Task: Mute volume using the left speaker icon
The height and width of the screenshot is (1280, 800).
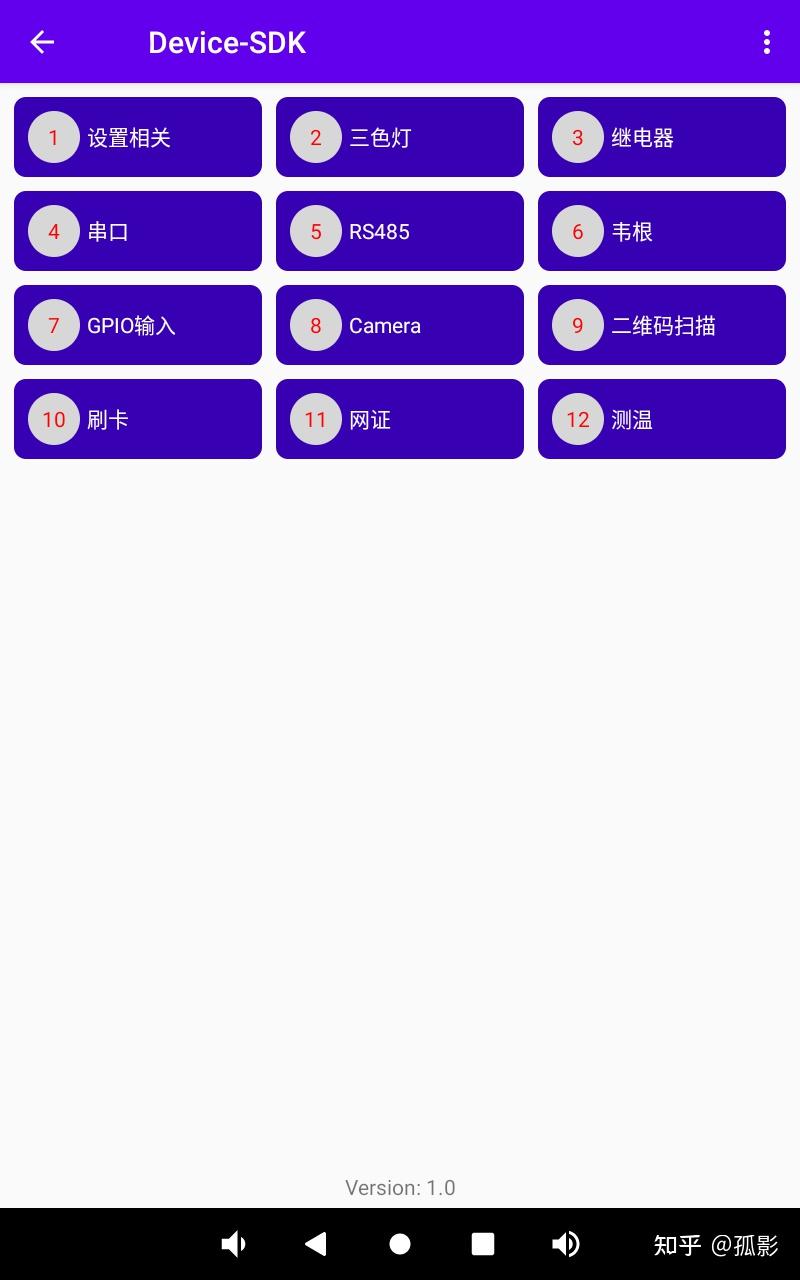Action: pos(234,1243)
